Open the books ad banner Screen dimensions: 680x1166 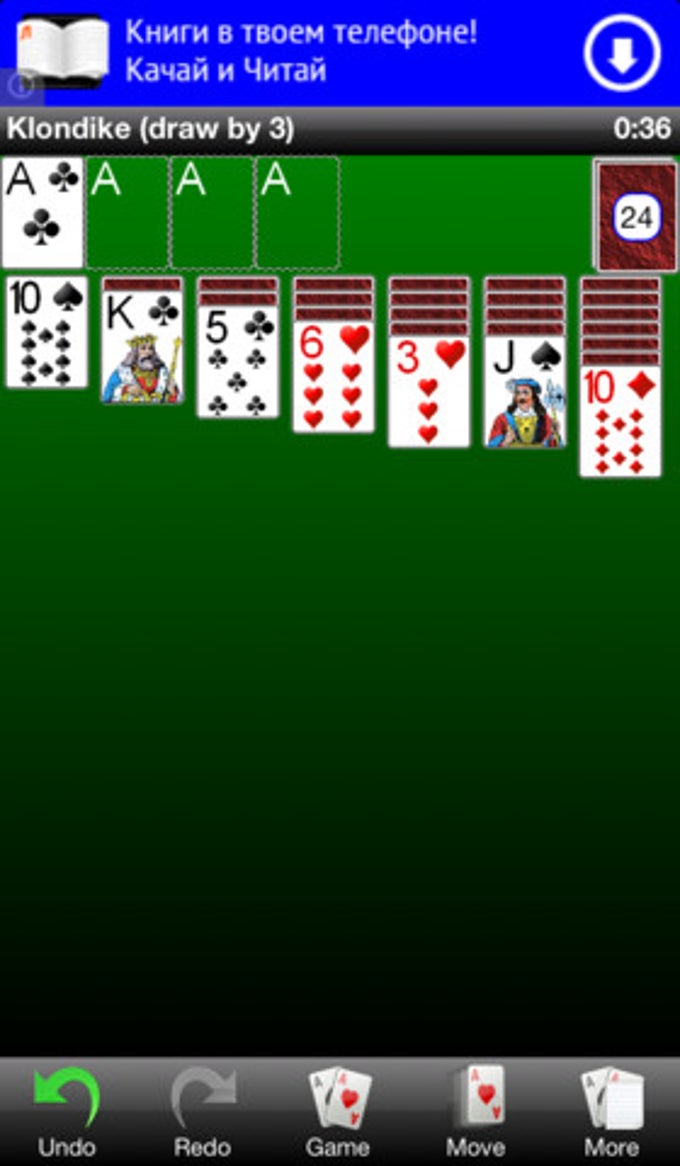[300, 53]
